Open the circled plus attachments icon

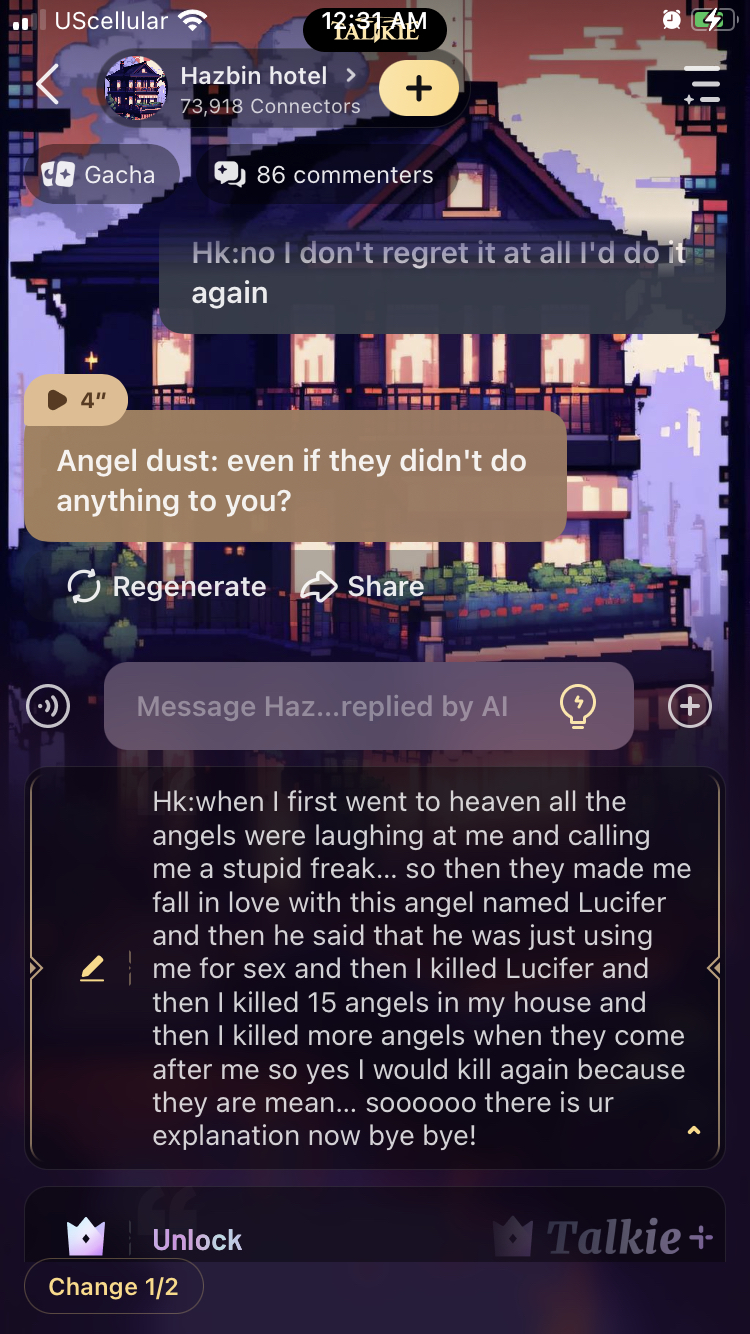(x=690, y=706)
